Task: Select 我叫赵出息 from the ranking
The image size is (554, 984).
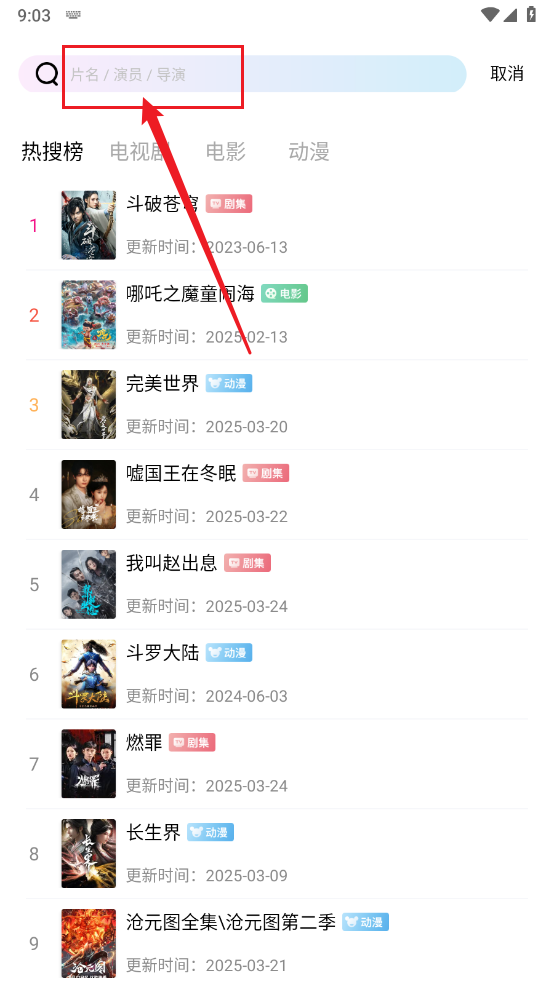Action: (x=277, y=584)
